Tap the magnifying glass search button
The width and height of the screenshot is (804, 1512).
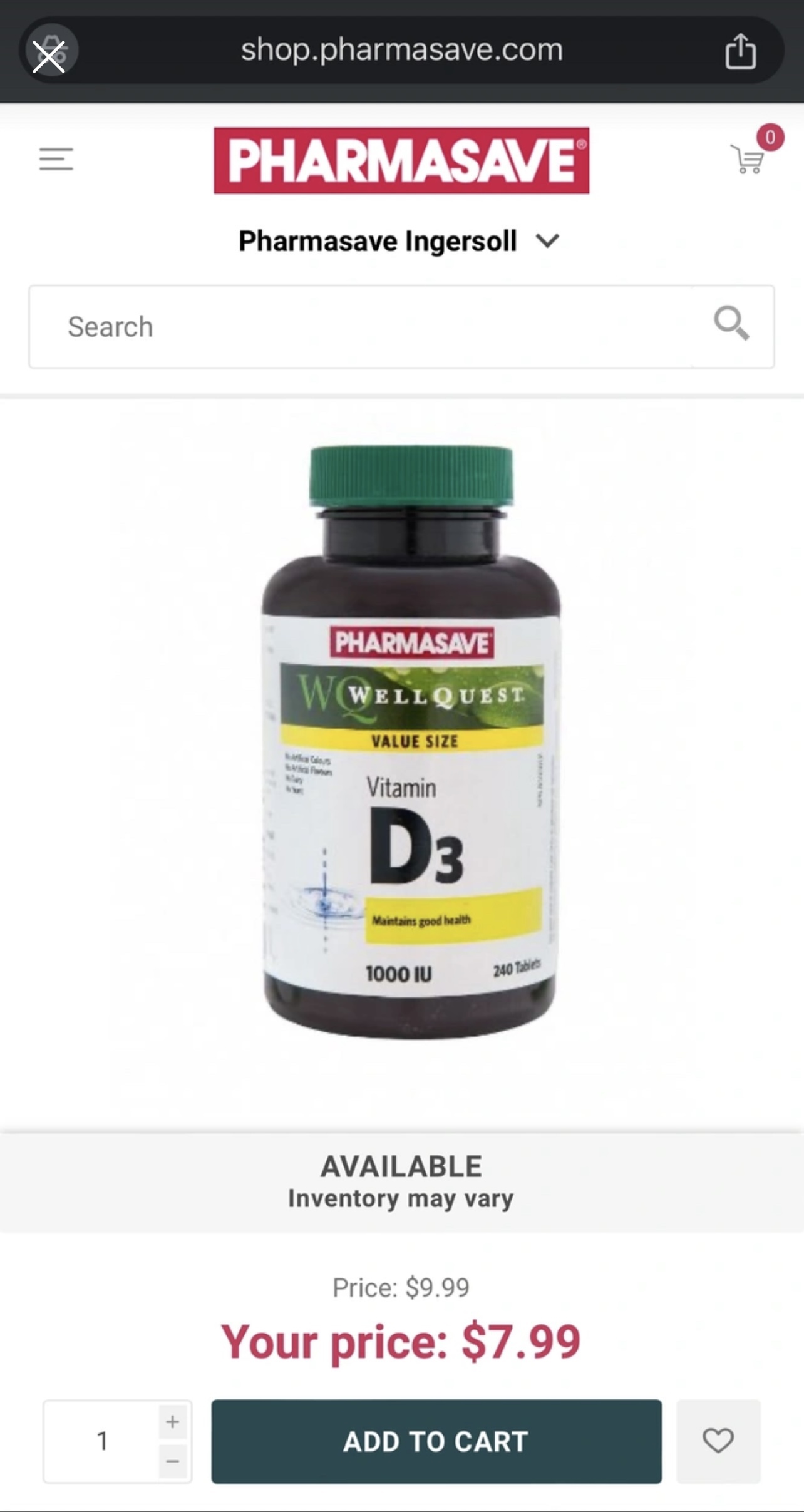731,324
